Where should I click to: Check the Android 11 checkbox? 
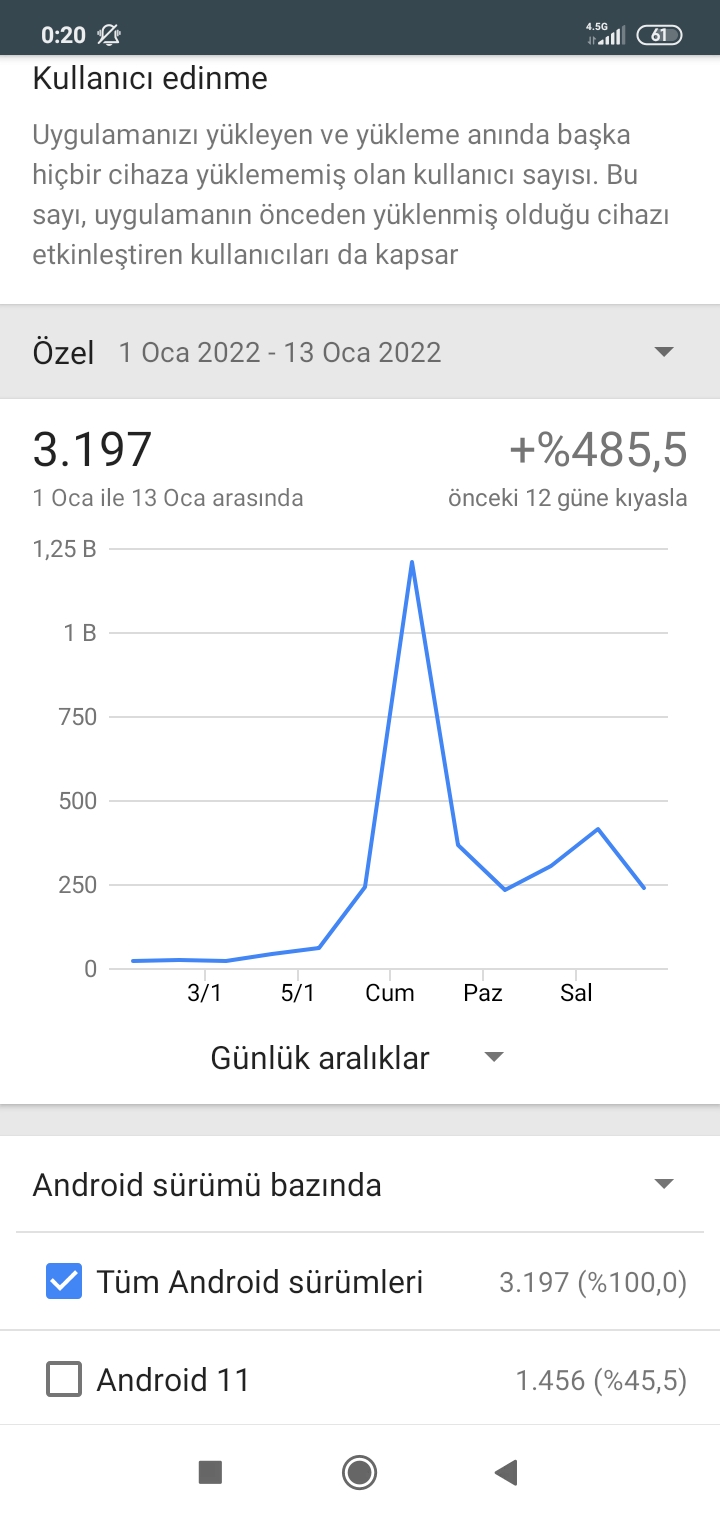(x=64, y=1380)
